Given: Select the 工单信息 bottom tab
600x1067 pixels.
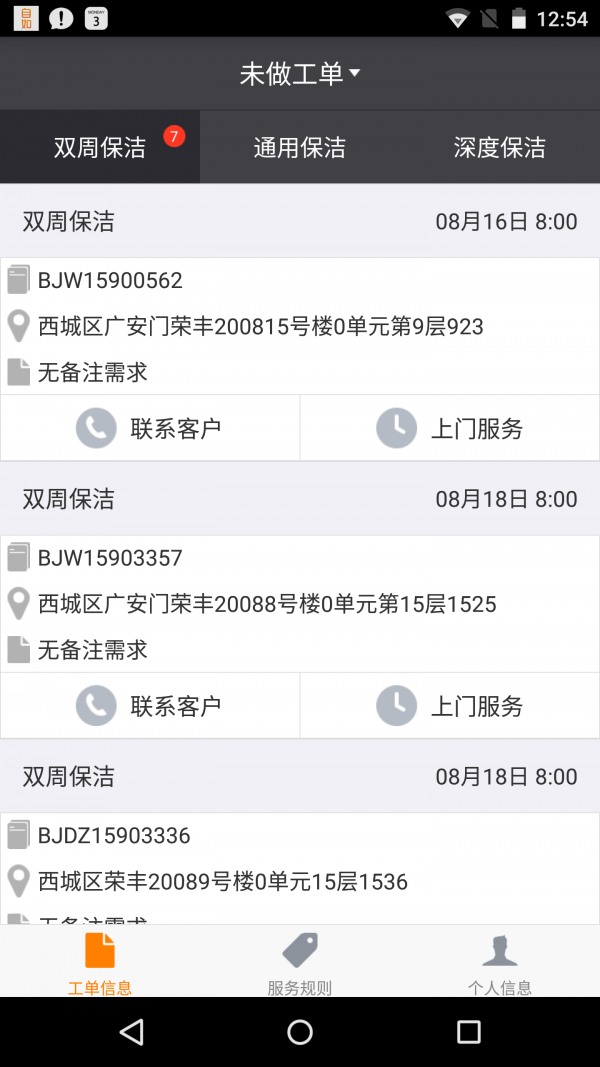Looking at the screenshot, I should tap(100, 962).
